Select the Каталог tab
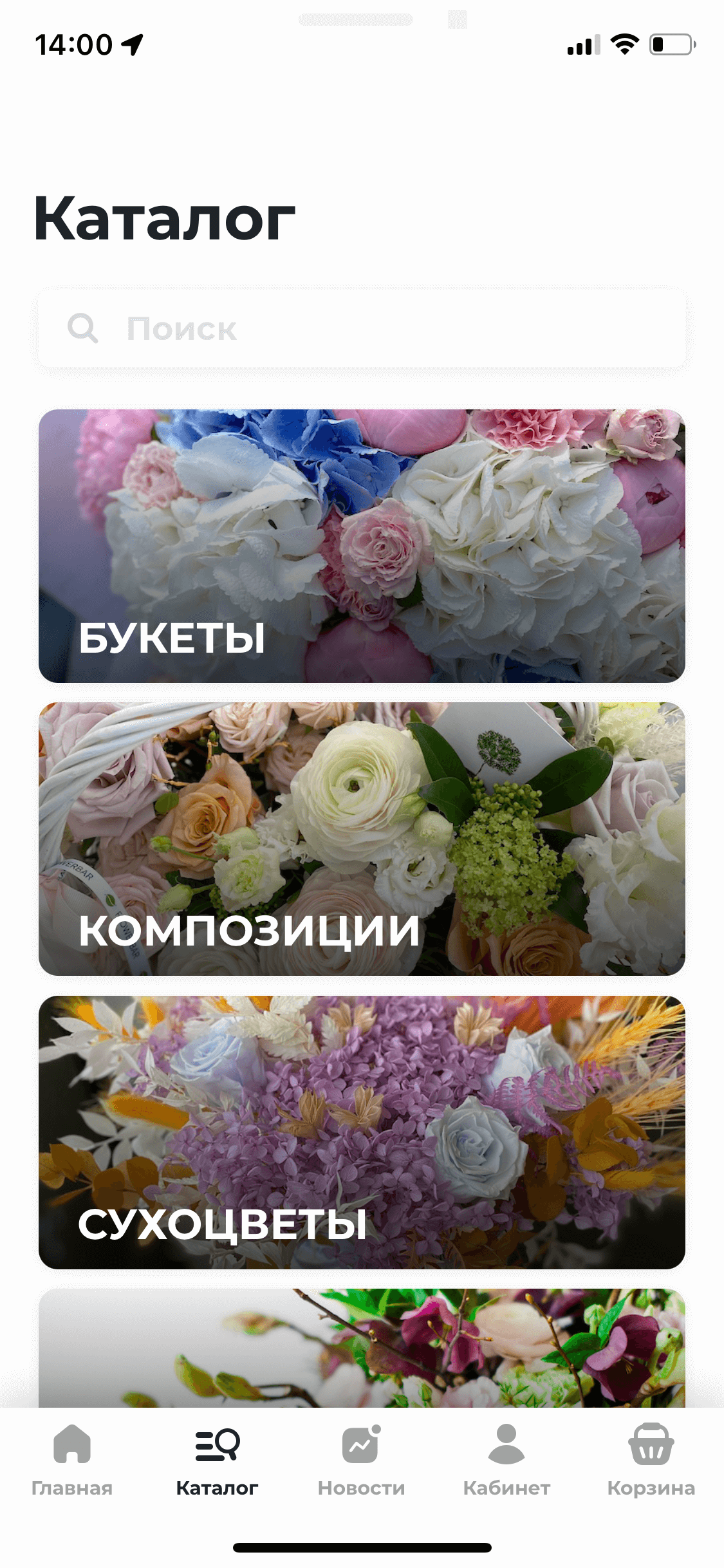This screenshot has height=1568, width=724. (217, 1460)
